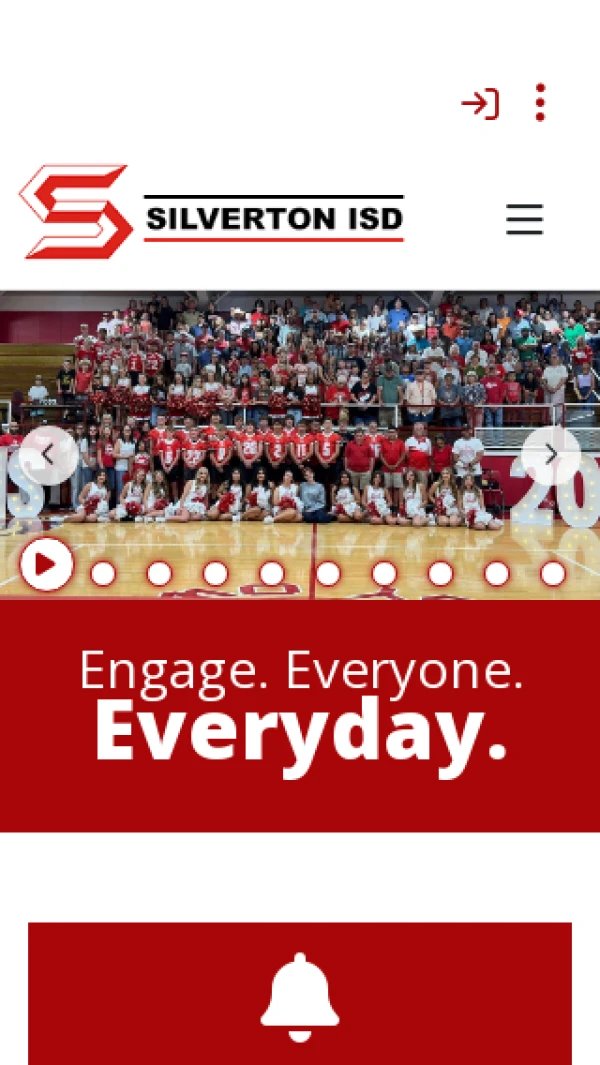Tap the sign-in icon
This screenshot has width=600, height=1065.
(x=480, y=103)
